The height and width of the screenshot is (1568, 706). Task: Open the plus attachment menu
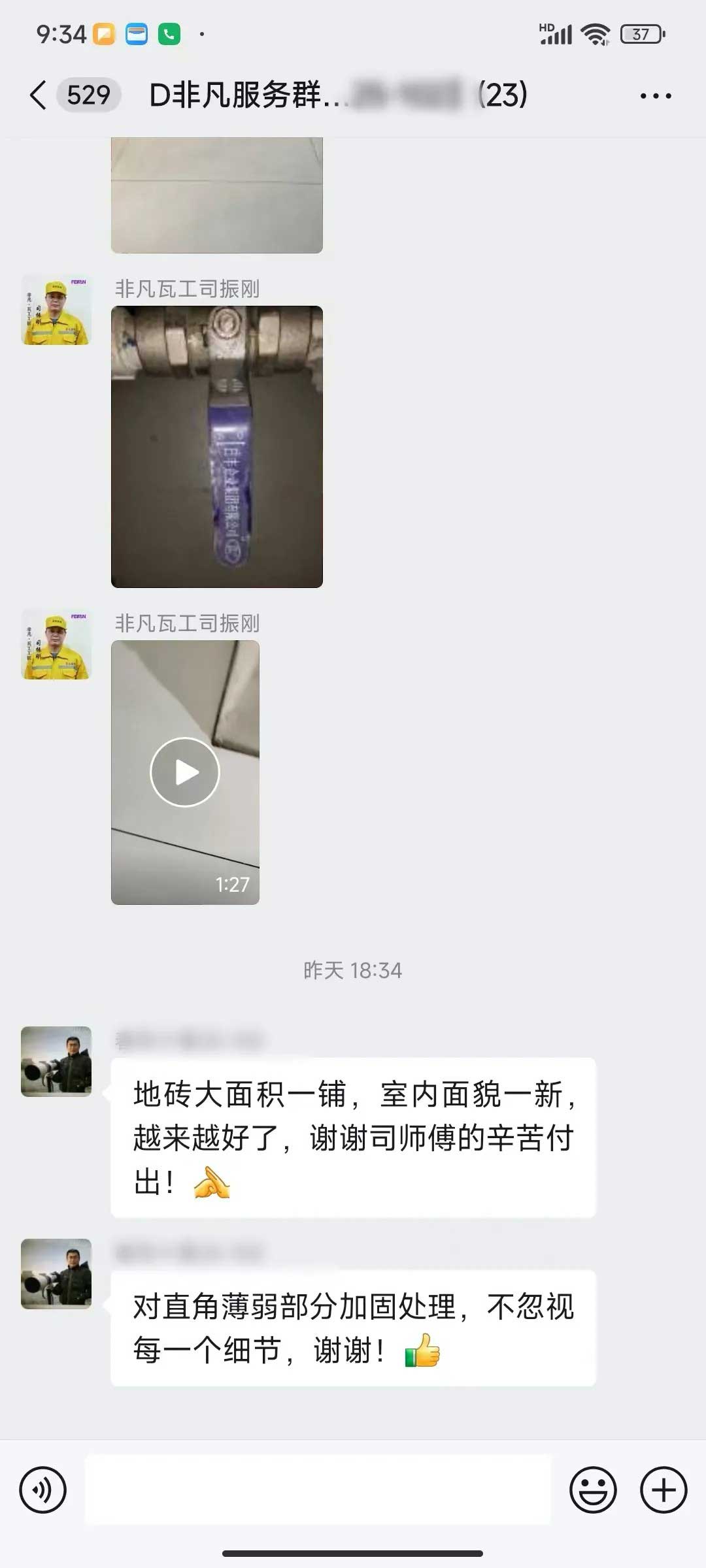click(664, 1490)
